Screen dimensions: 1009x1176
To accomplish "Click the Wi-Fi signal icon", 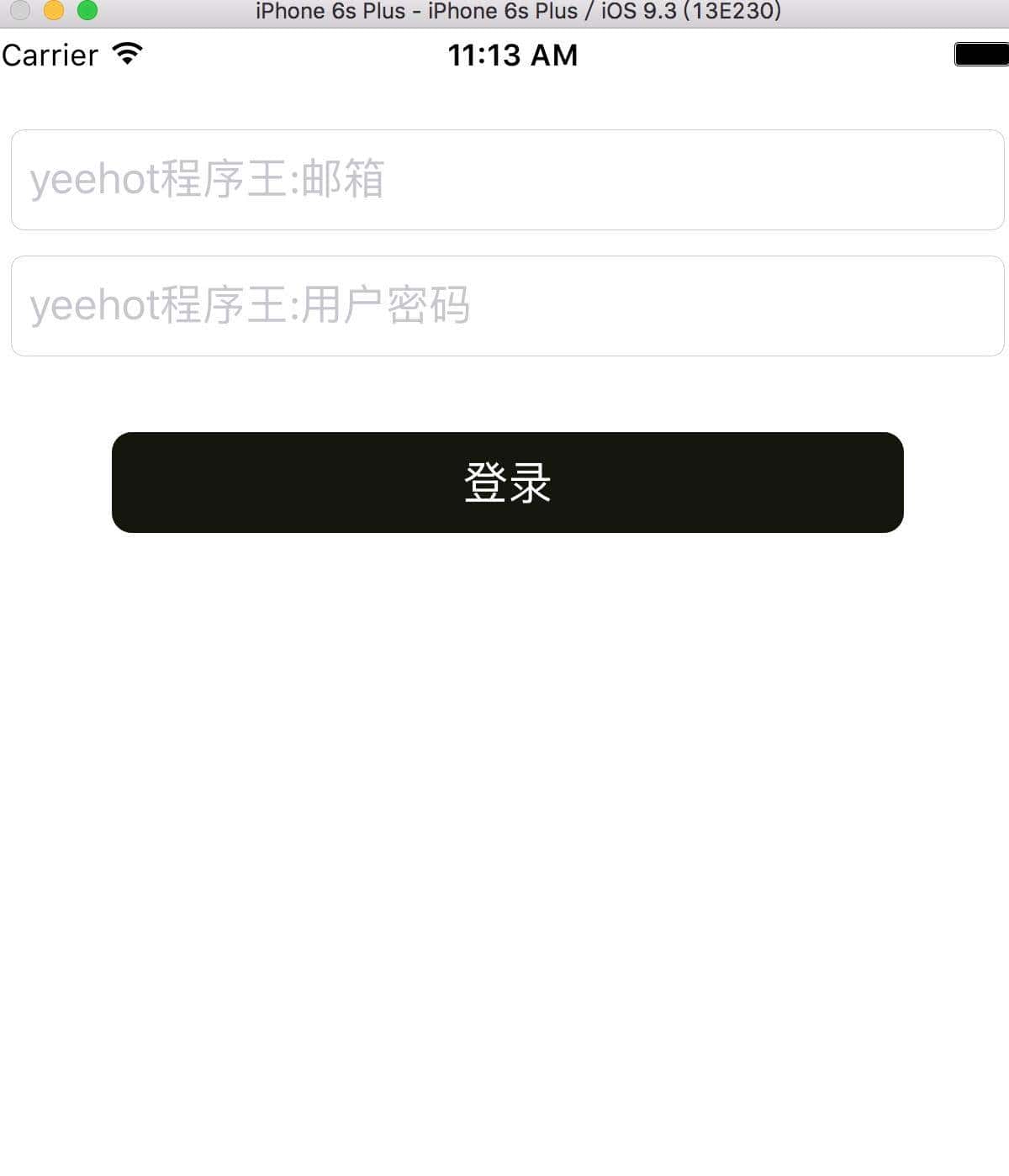I will click(126, 54).
